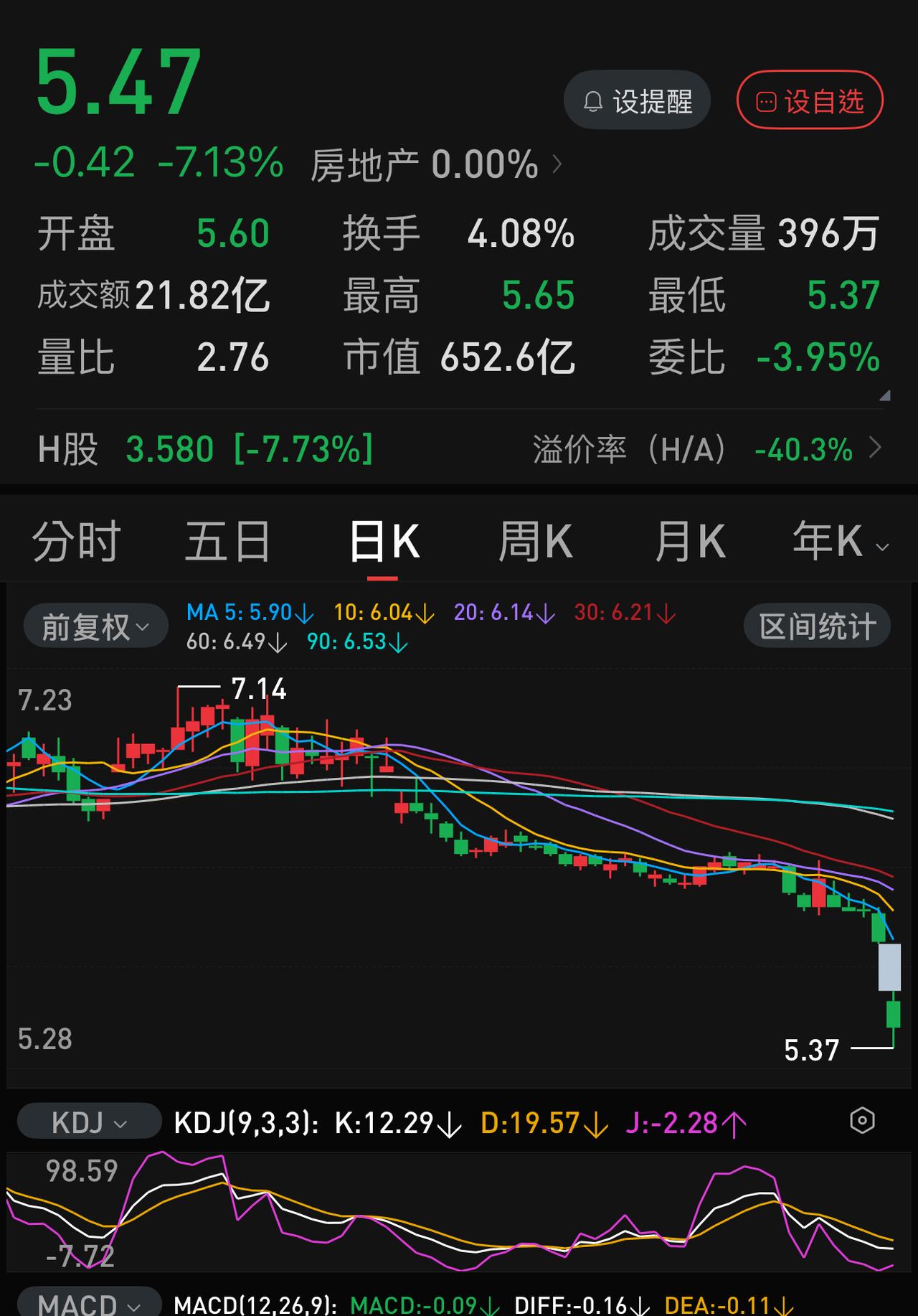Switch to the 周K weekly chart tab
The image size is (918, 1316).
(x=536, y=540)
